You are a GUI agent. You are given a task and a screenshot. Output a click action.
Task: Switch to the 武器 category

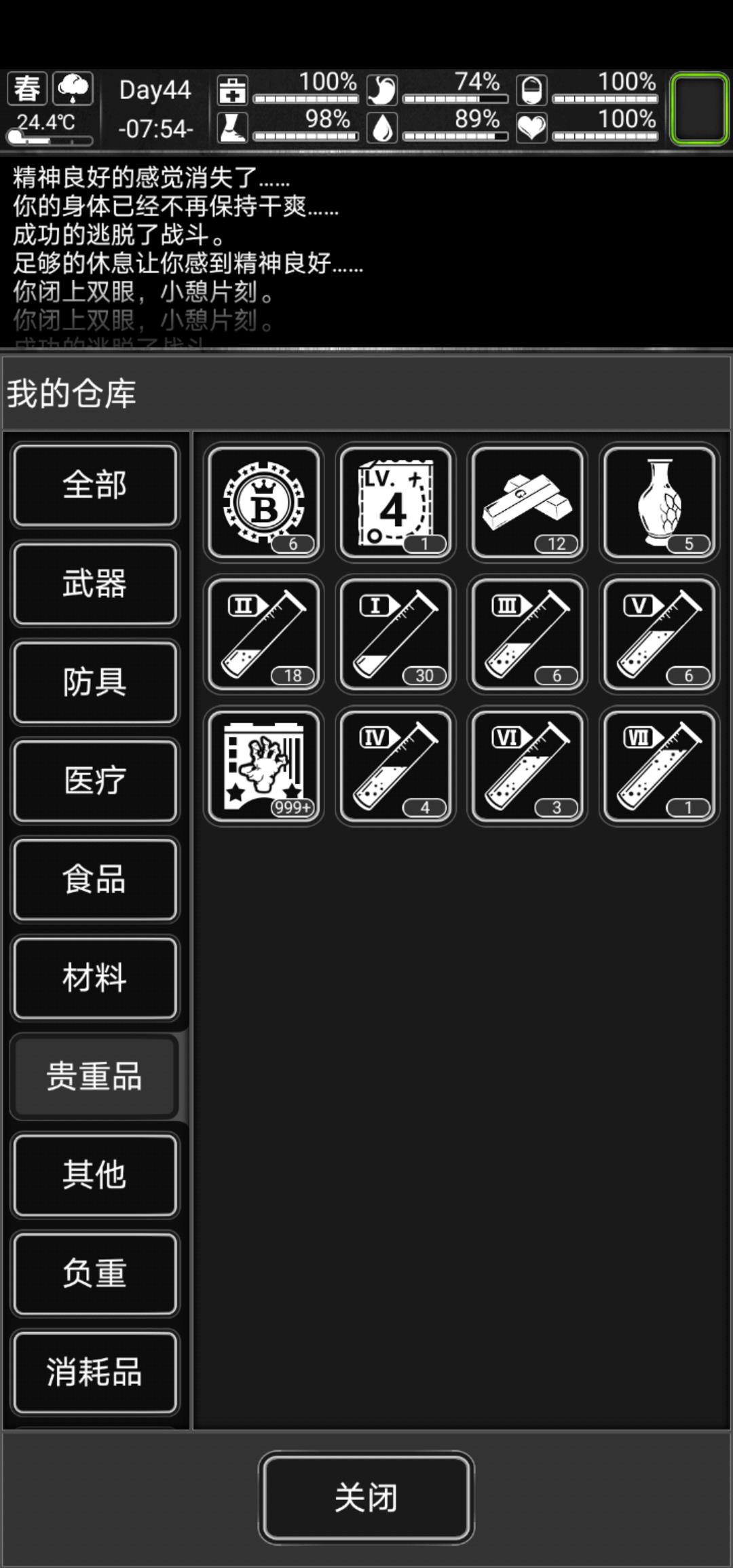[x=95, y=584]
